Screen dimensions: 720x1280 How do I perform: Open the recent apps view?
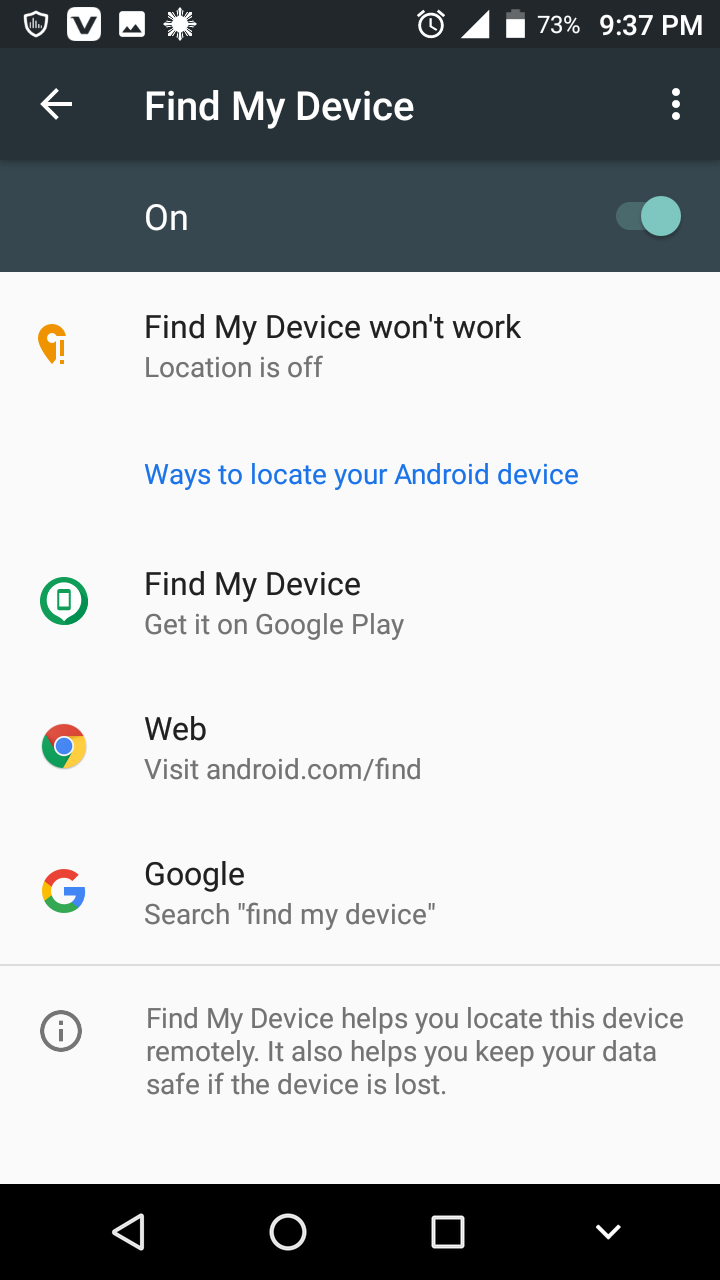[x=447, y=1231]
